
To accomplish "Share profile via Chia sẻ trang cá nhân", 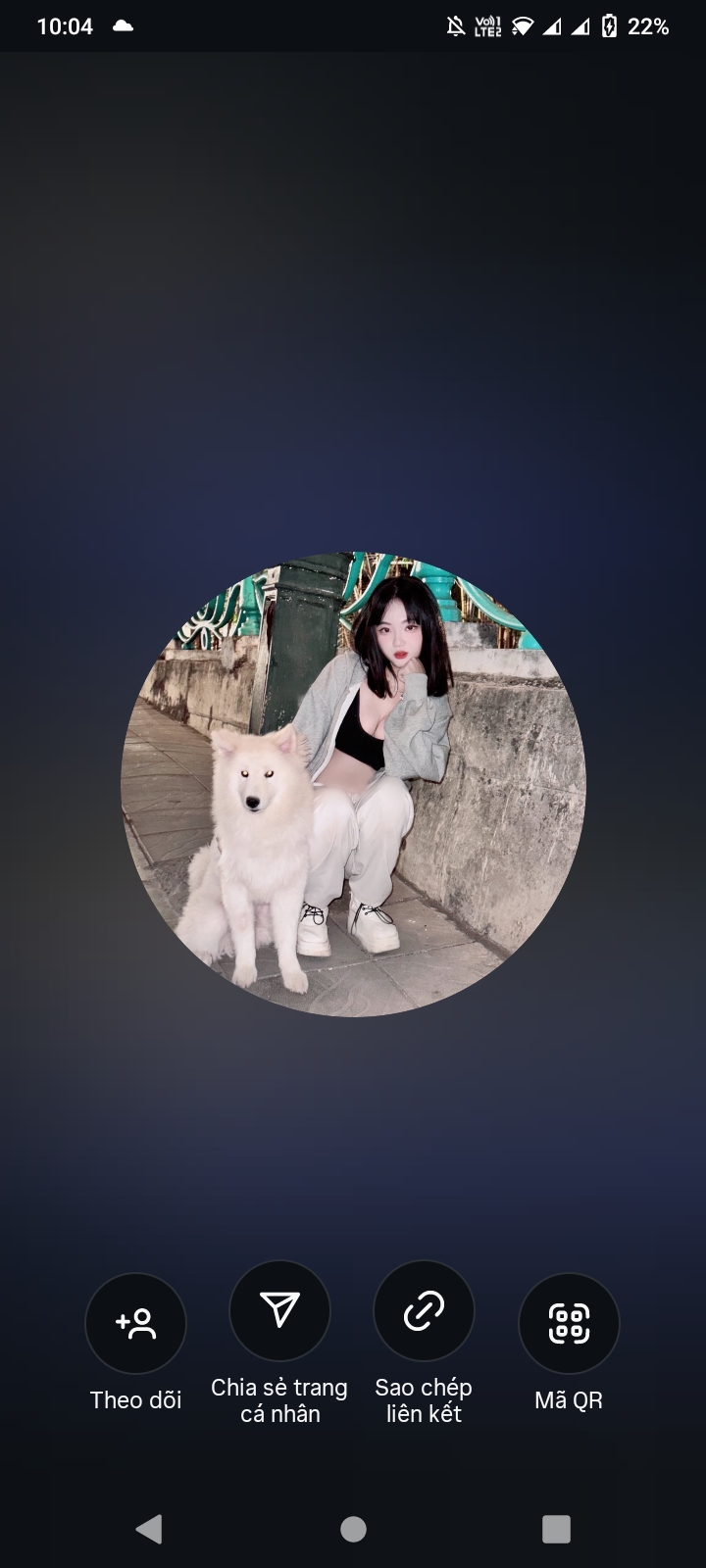I will click(x=279, y=1310).
